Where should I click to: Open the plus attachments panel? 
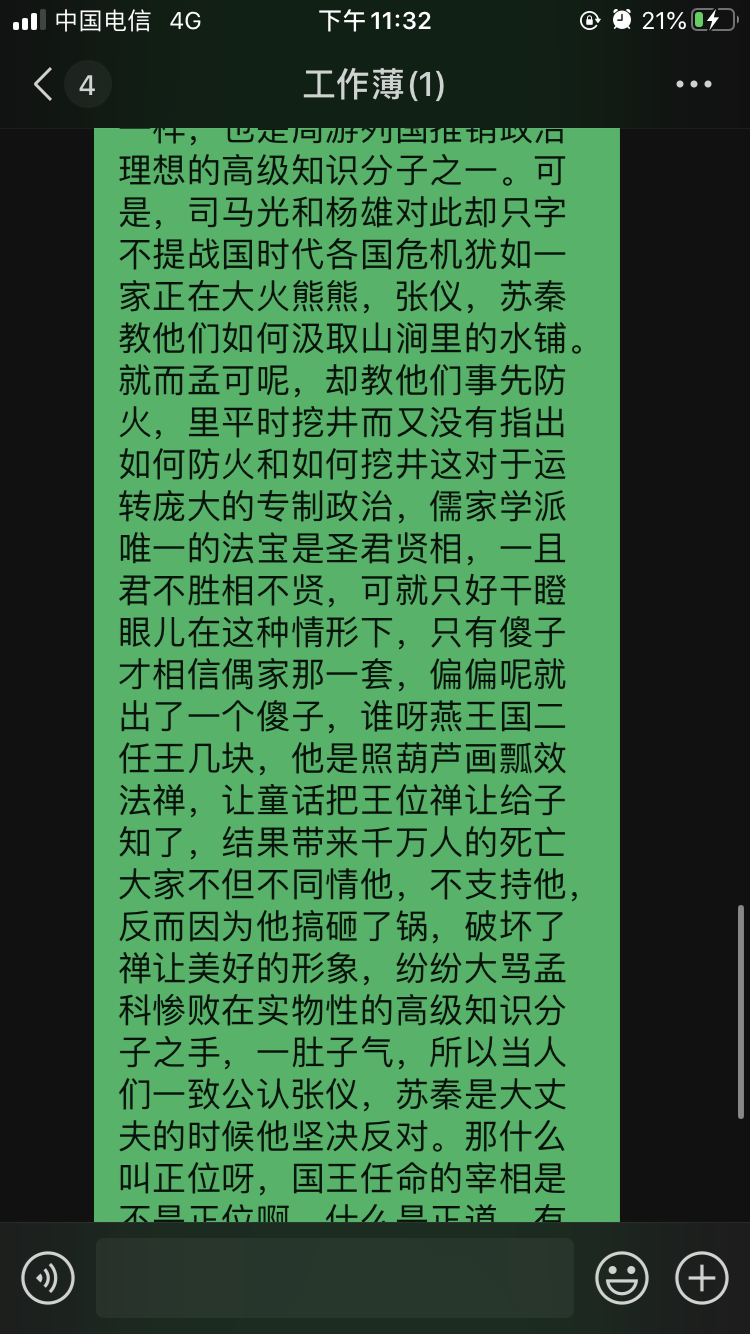[x=702, y=1277]
